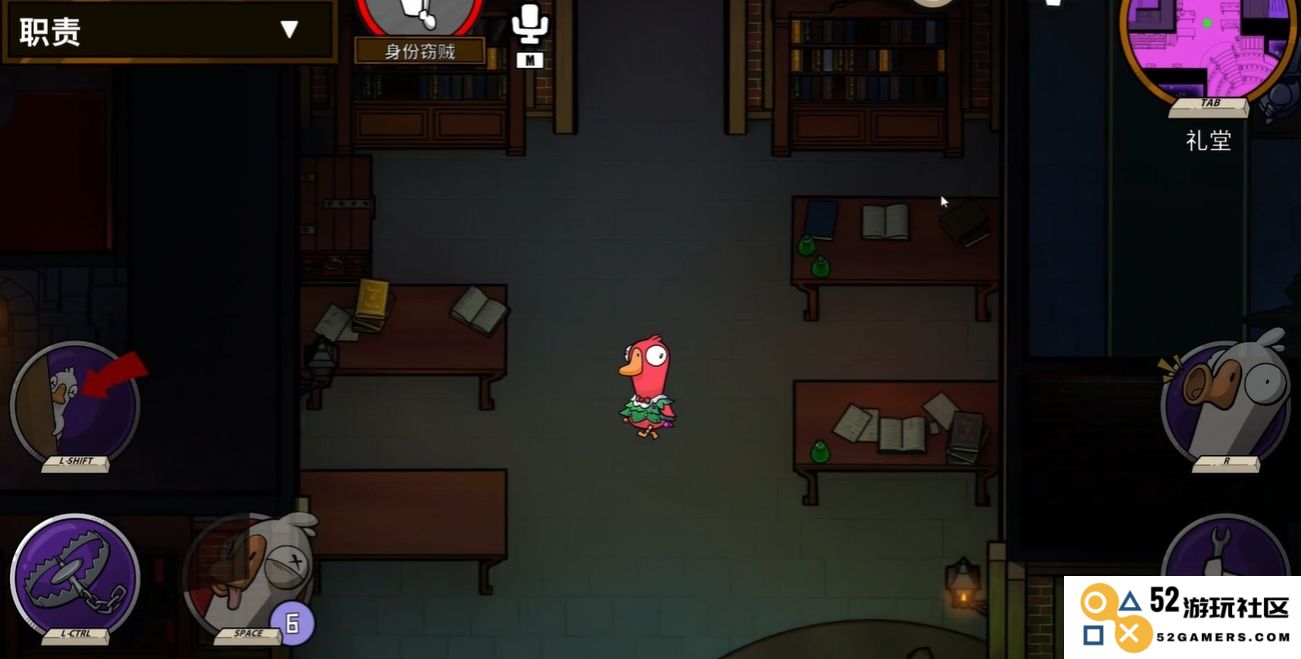
Task: Activate the SPACE kill ability button
Action: [x=248, y=575]
